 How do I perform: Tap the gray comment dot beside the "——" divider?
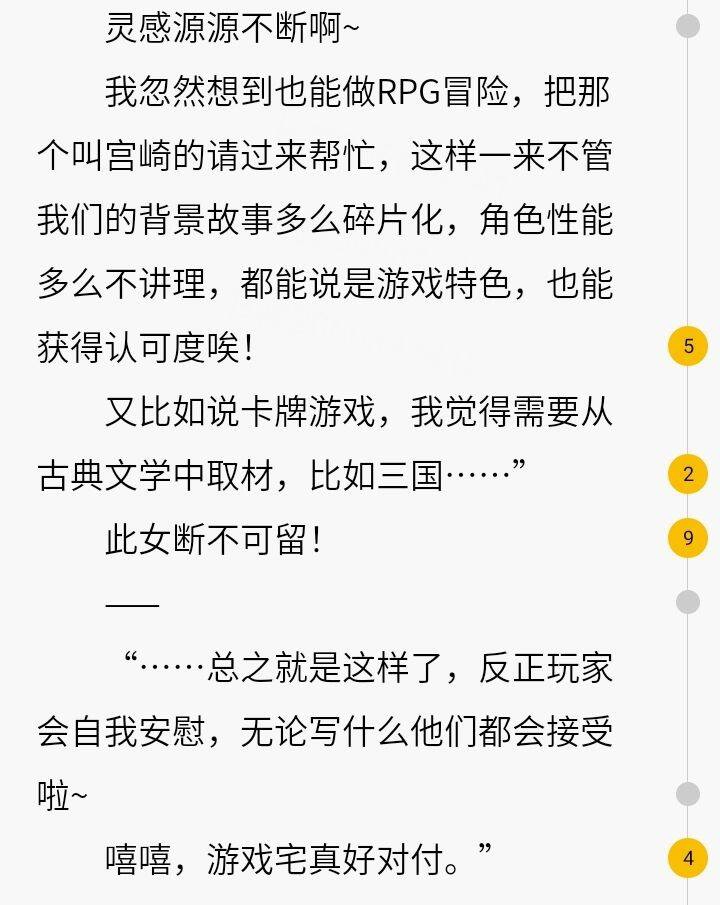click(x=687, y=601)
